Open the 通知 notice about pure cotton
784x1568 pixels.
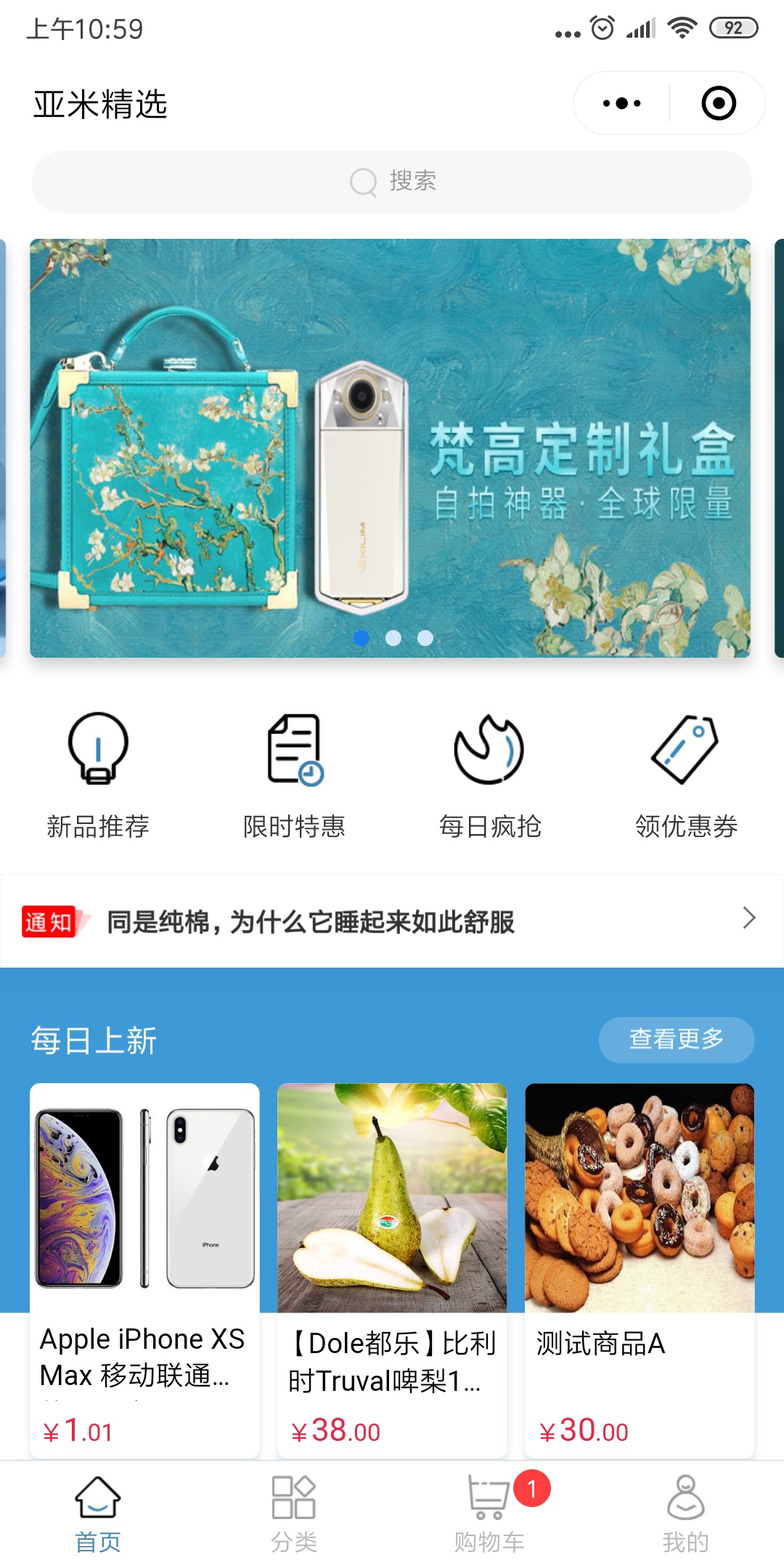(x=392, y=921)
